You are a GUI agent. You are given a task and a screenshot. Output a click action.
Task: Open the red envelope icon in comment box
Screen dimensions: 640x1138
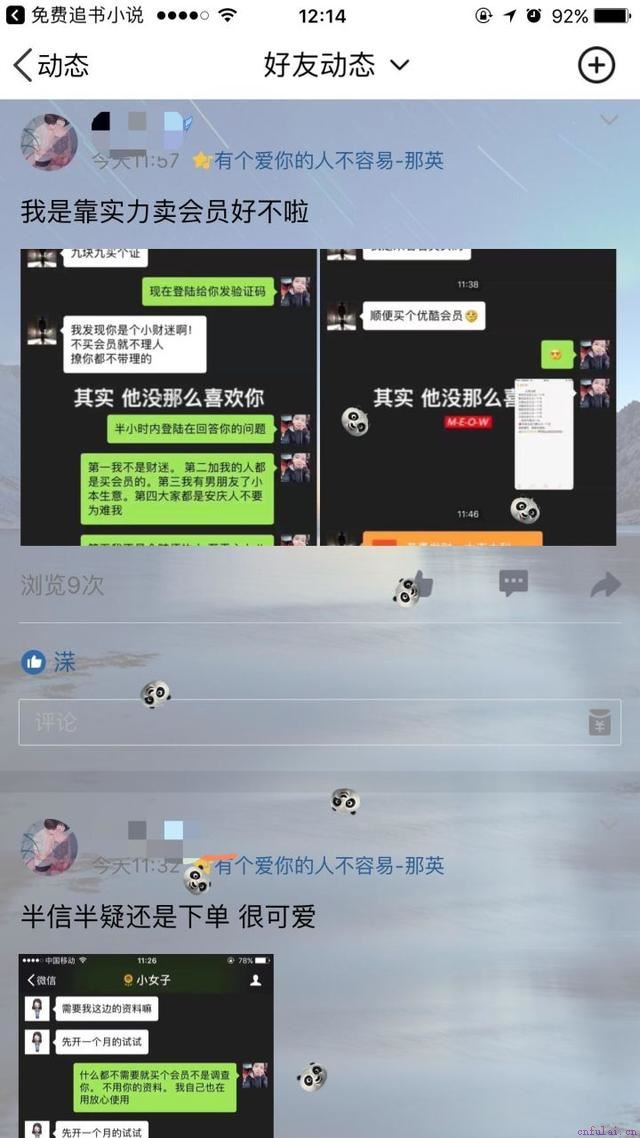click(x=599, y=722)
